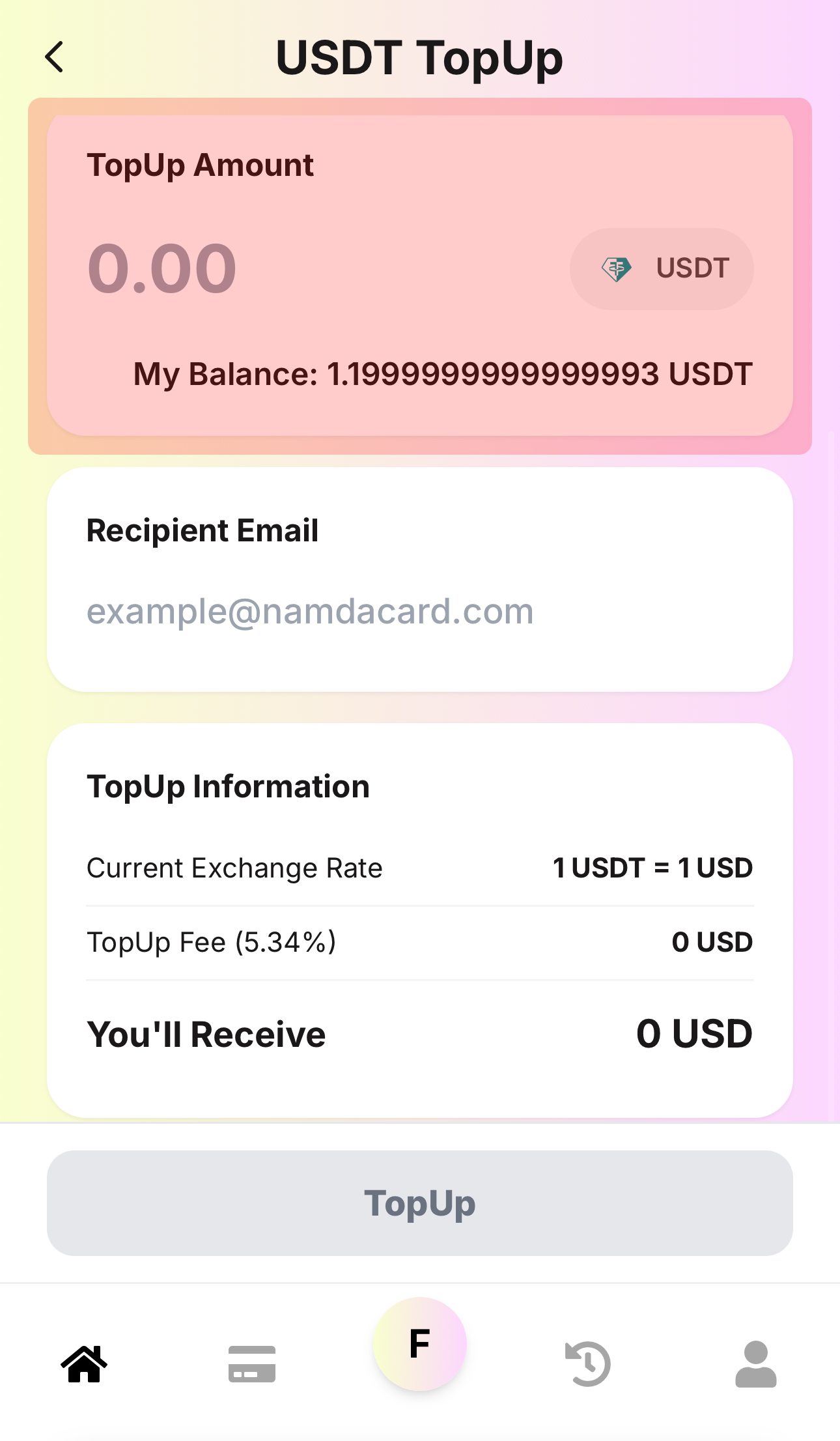Viewport: 840px width, 1441px height.
Task: Switch to the Home tab
Action: (84, 1363)
